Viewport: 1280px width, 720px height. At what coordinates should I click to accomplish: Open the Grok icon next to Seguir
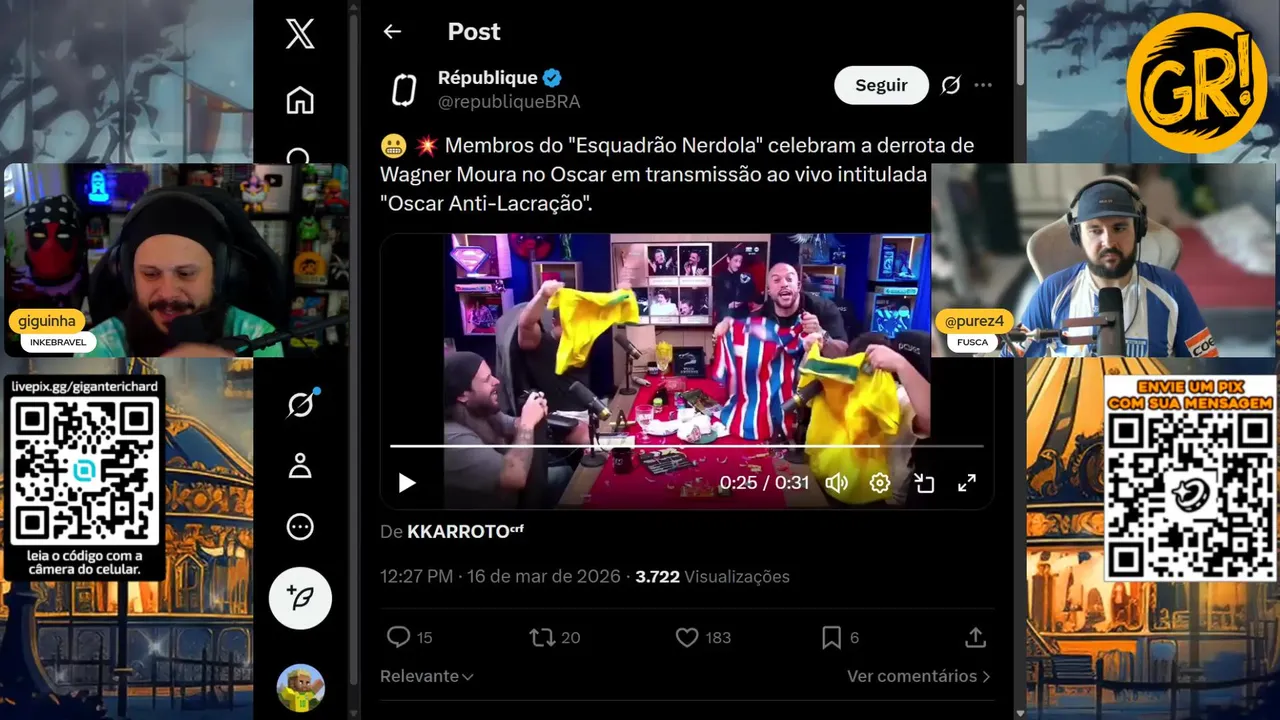pos(951,85)
